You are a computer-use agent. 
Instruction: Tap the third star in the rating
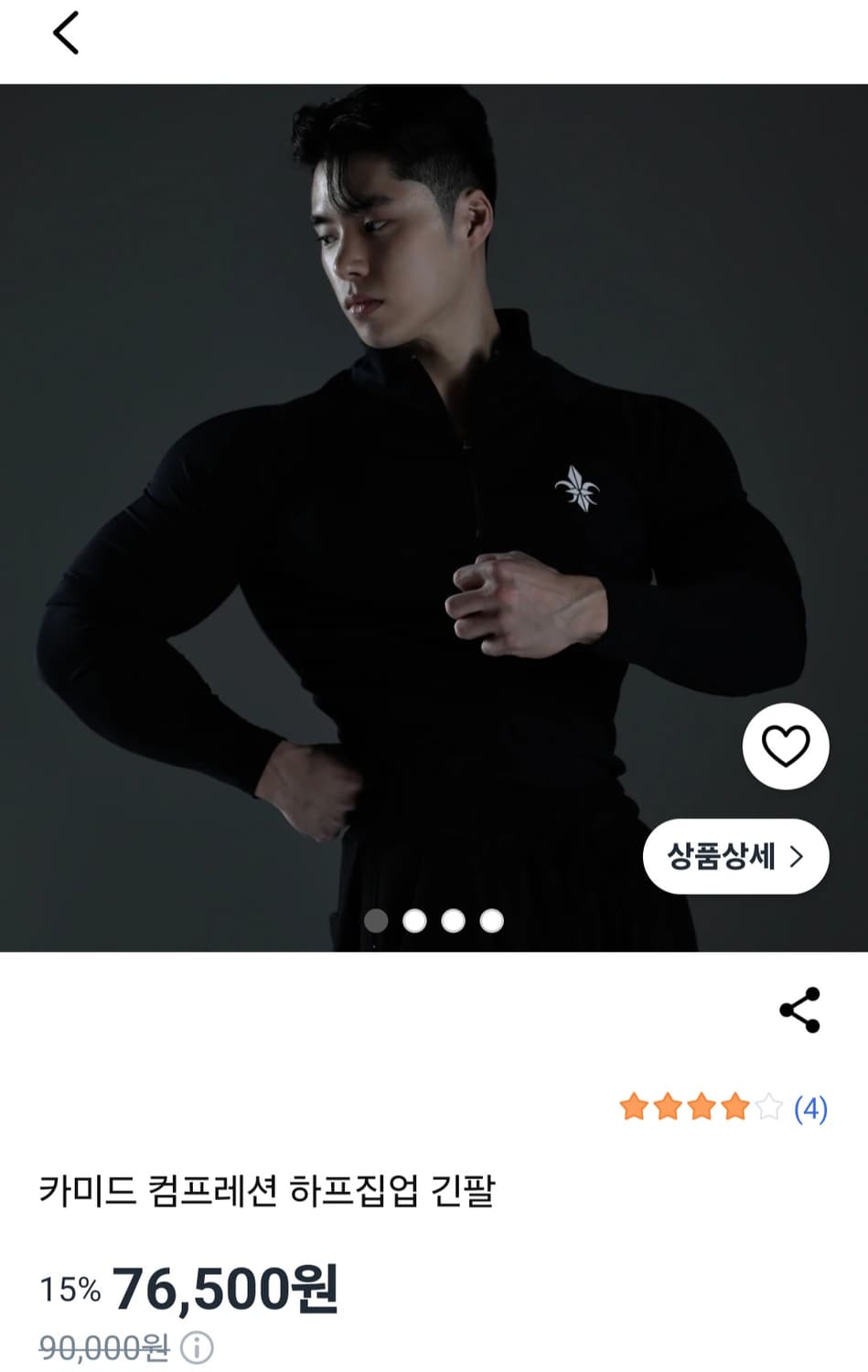(x=703, y=1108)
